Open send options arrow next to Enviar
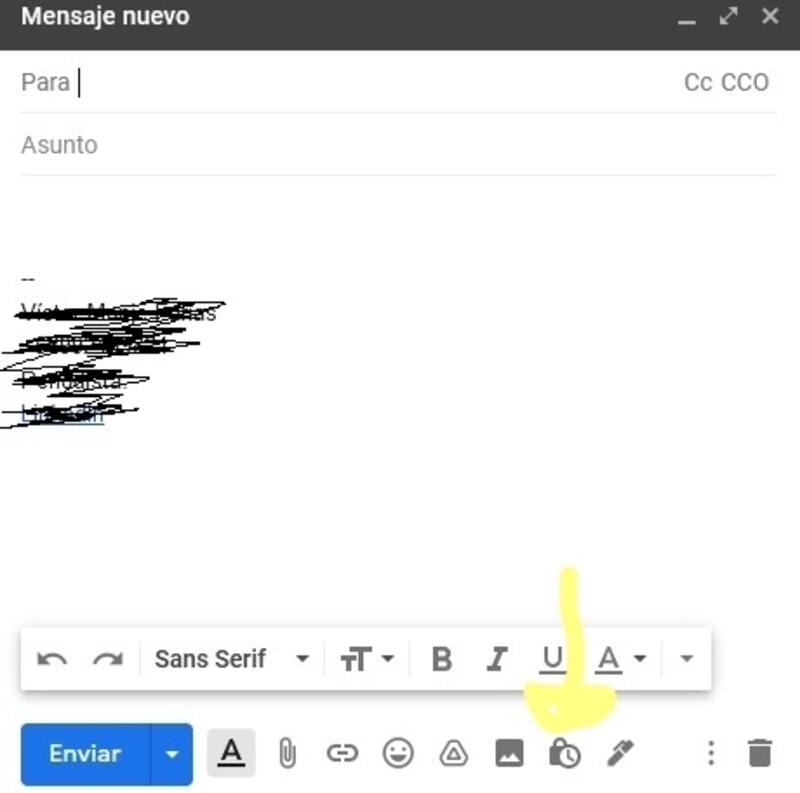The width and height of the screenshot is (800, 793). click(x=172, y=754)
